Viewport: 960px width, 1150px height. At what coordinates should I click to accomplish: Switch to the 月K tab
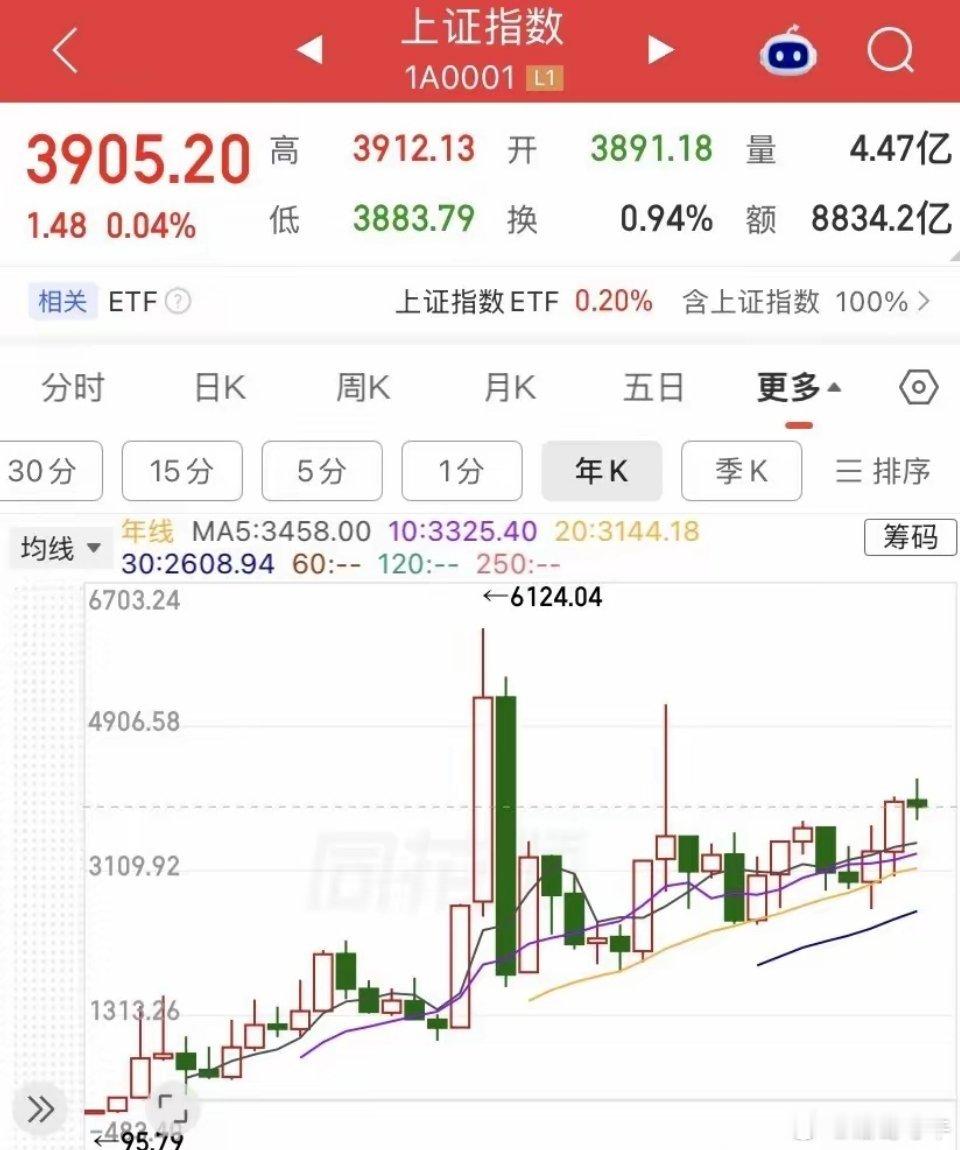[510, 387]
